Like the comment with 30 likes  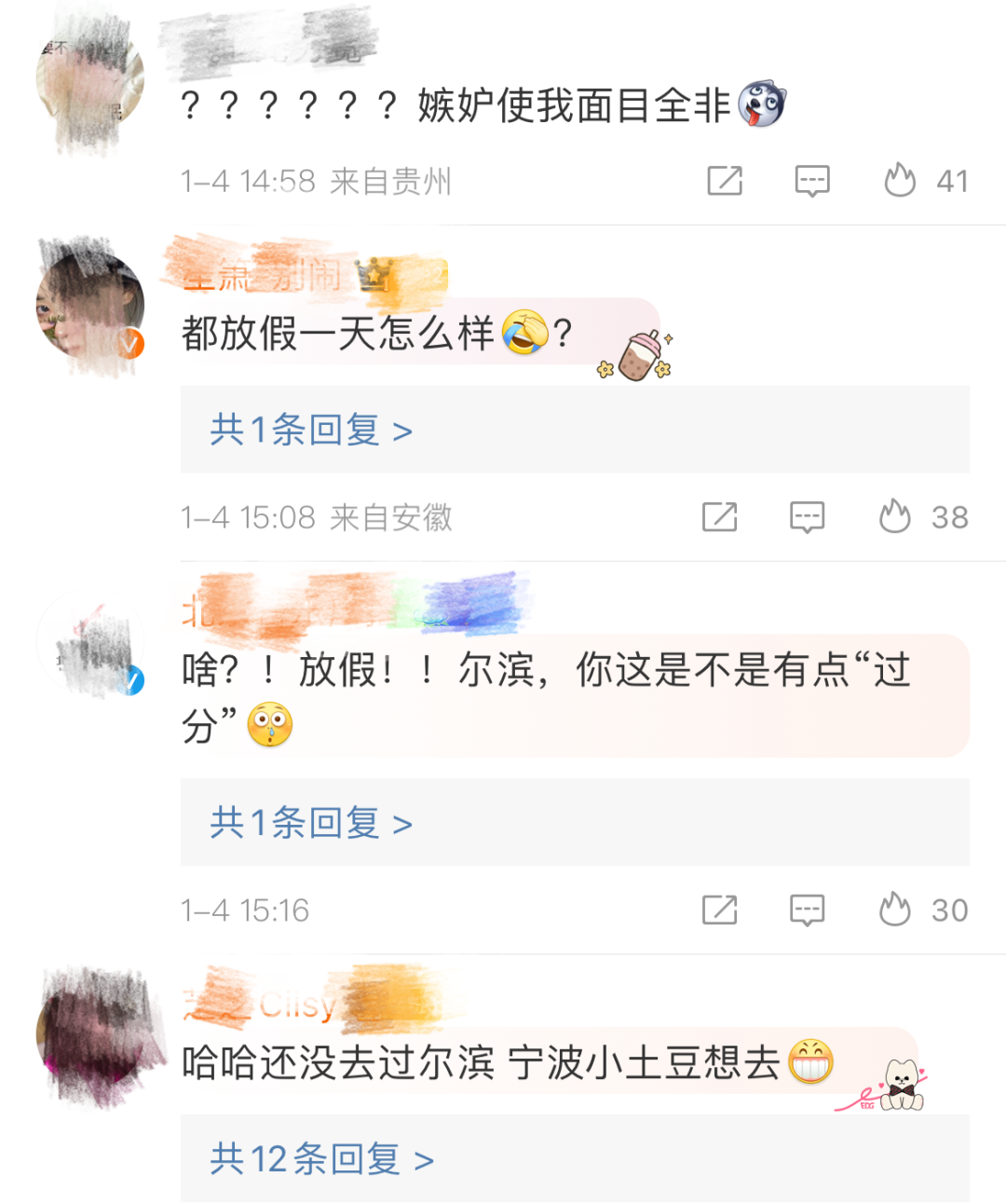tap(895, 910)
